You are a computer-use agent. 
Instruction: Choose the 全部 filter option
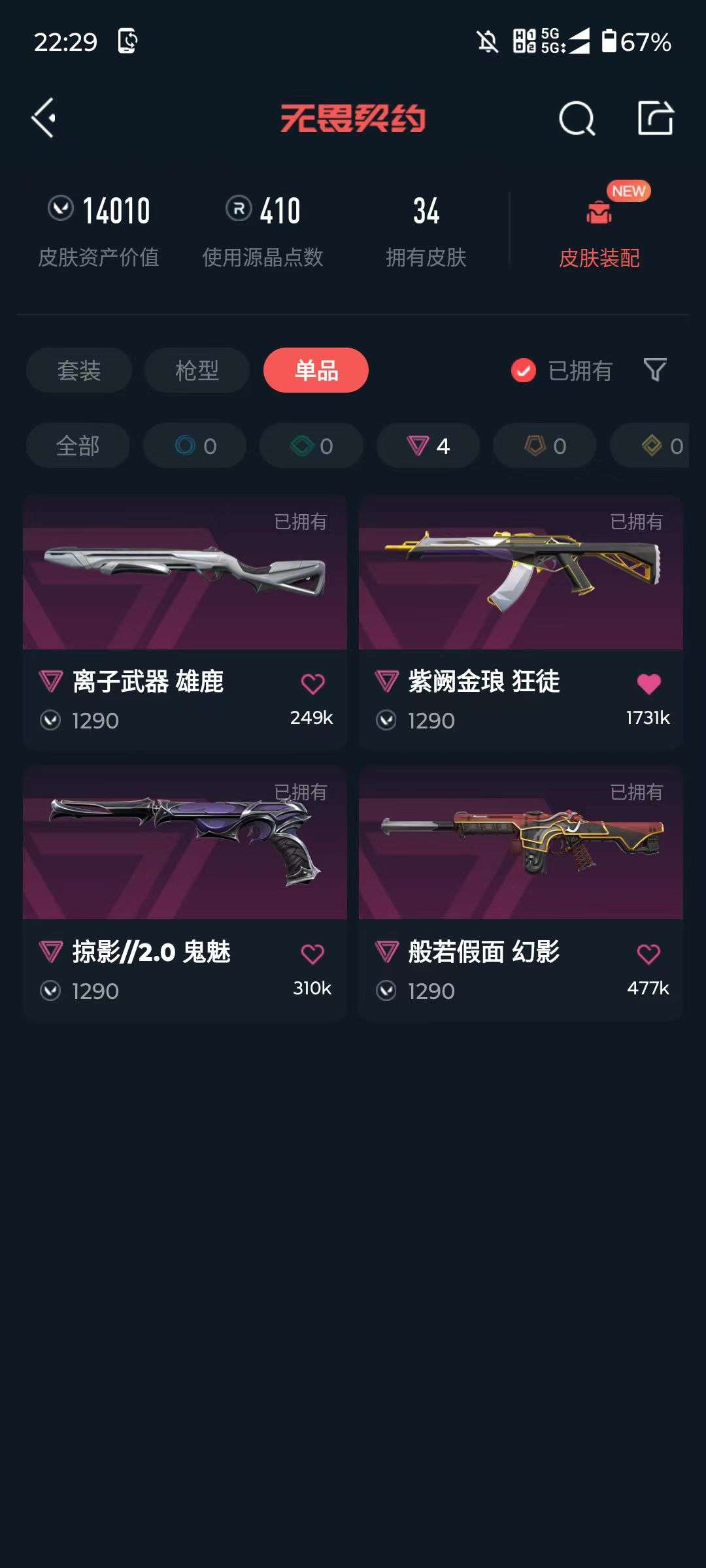[78, 446]
